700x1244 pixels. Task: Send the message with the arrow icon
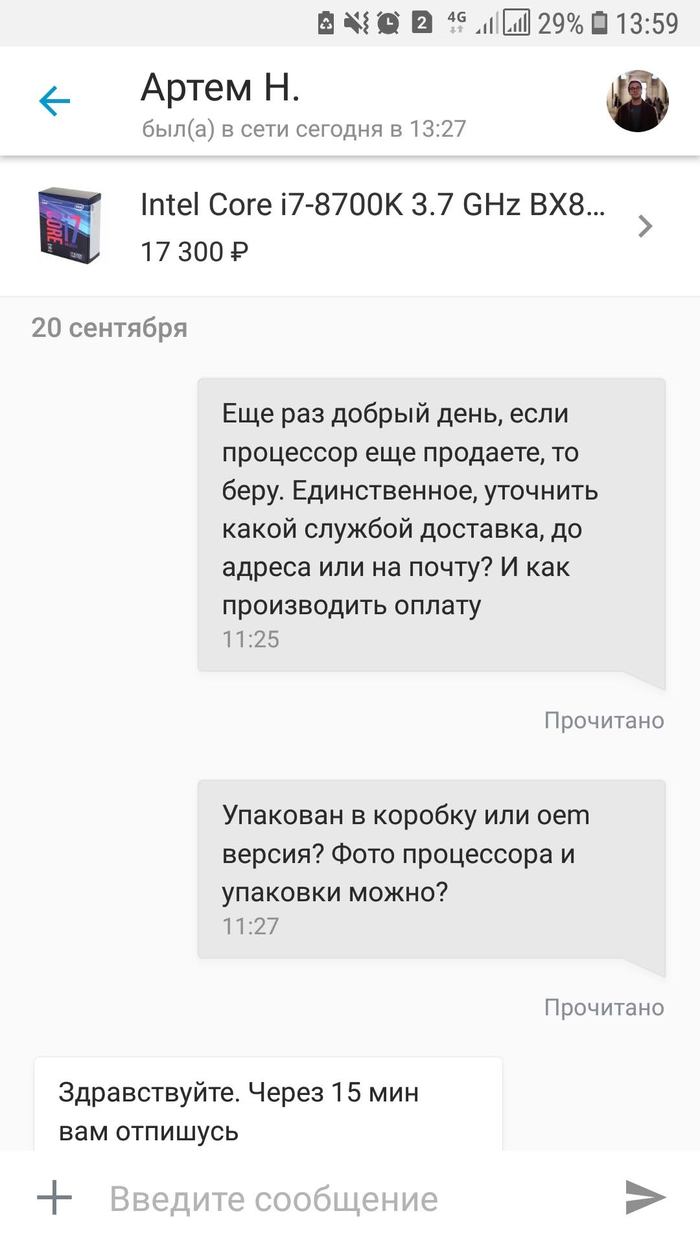[x=645, y=1197]
